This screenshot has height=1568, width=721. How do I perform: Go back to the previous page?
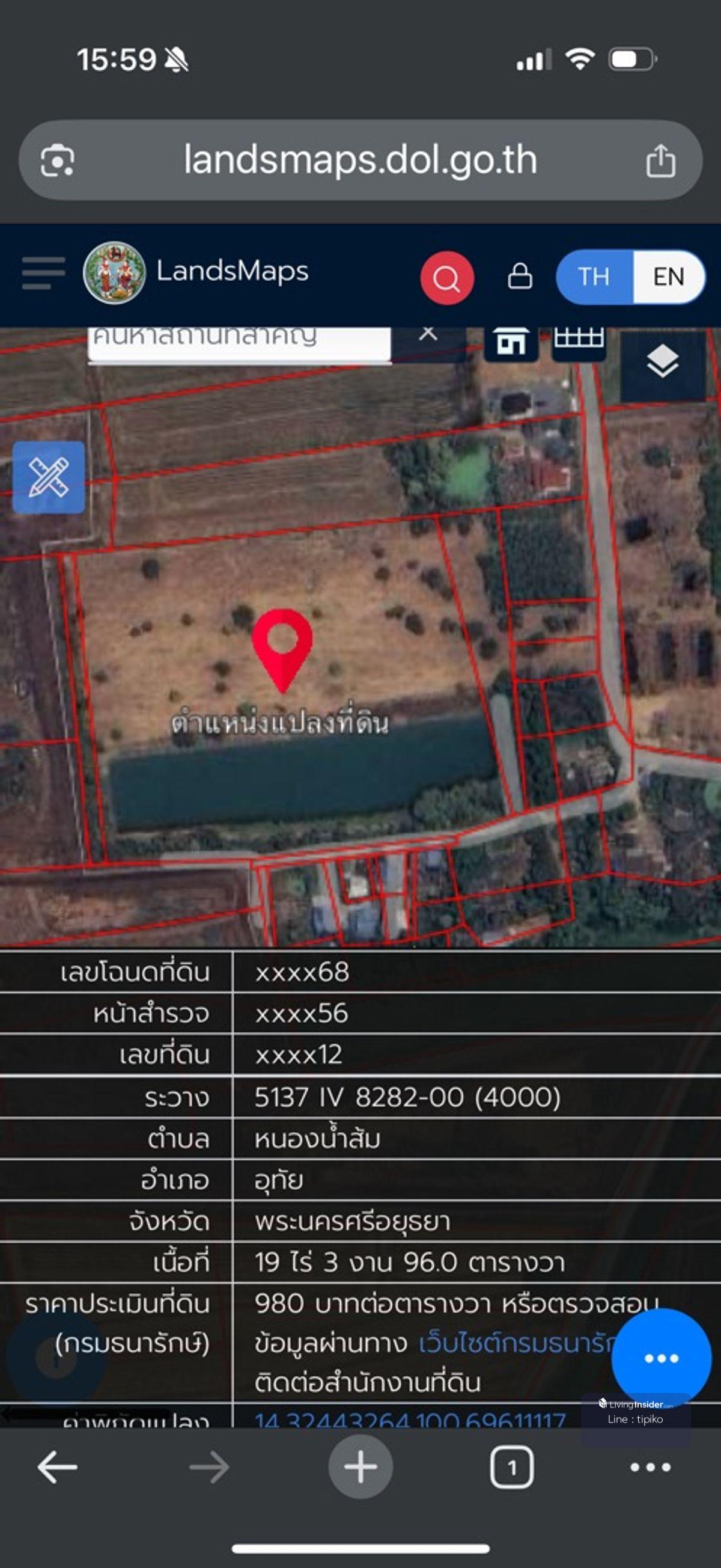coord(57,1467)
